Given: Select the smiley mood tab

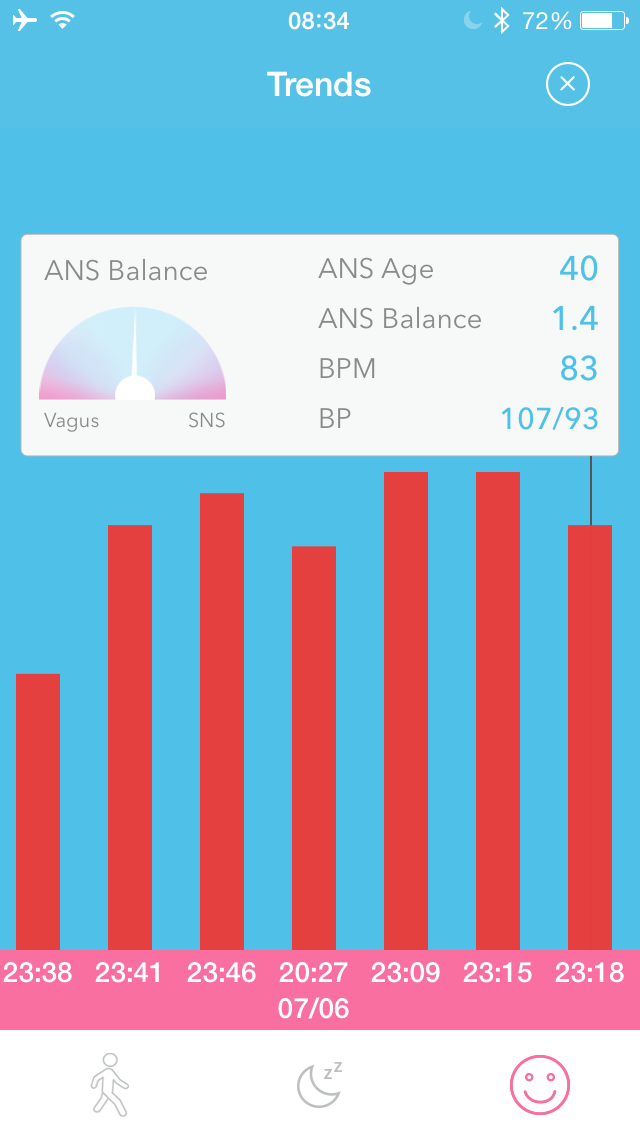Looking at the screenshot, I should (x=540, y=1083).
